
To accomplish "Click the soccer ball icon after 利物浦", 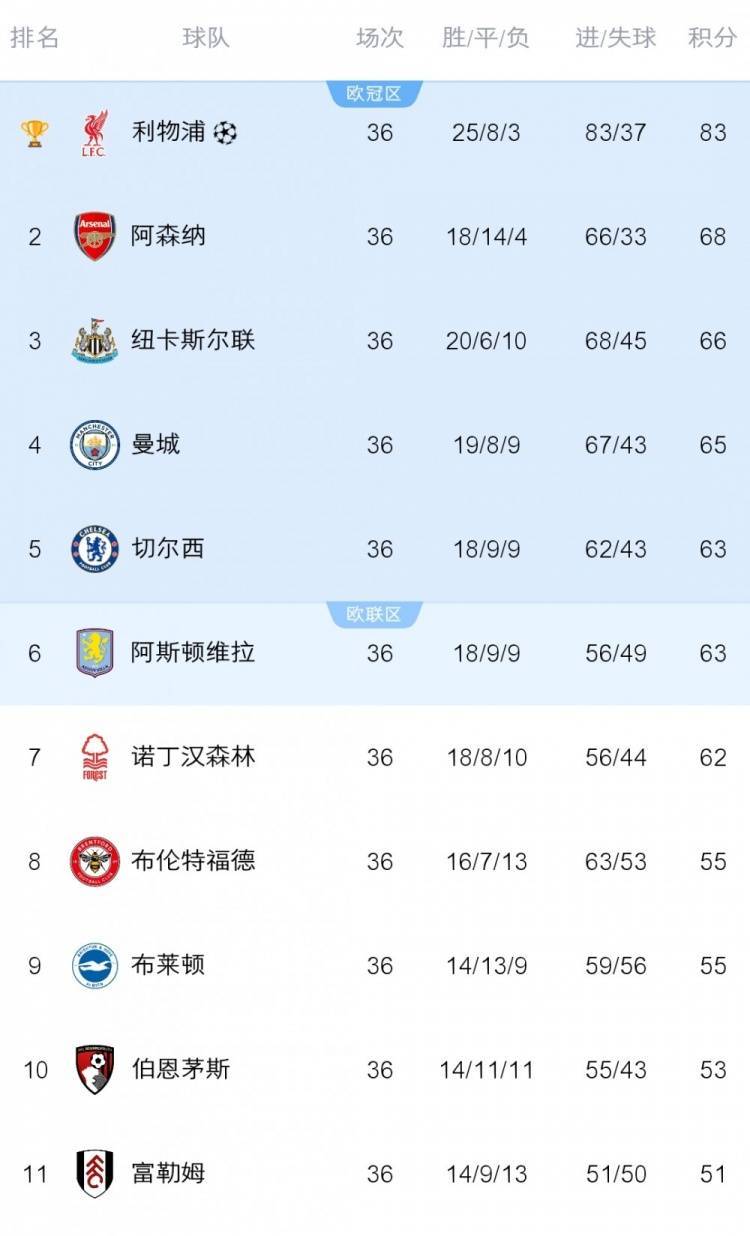I will 225,131.
